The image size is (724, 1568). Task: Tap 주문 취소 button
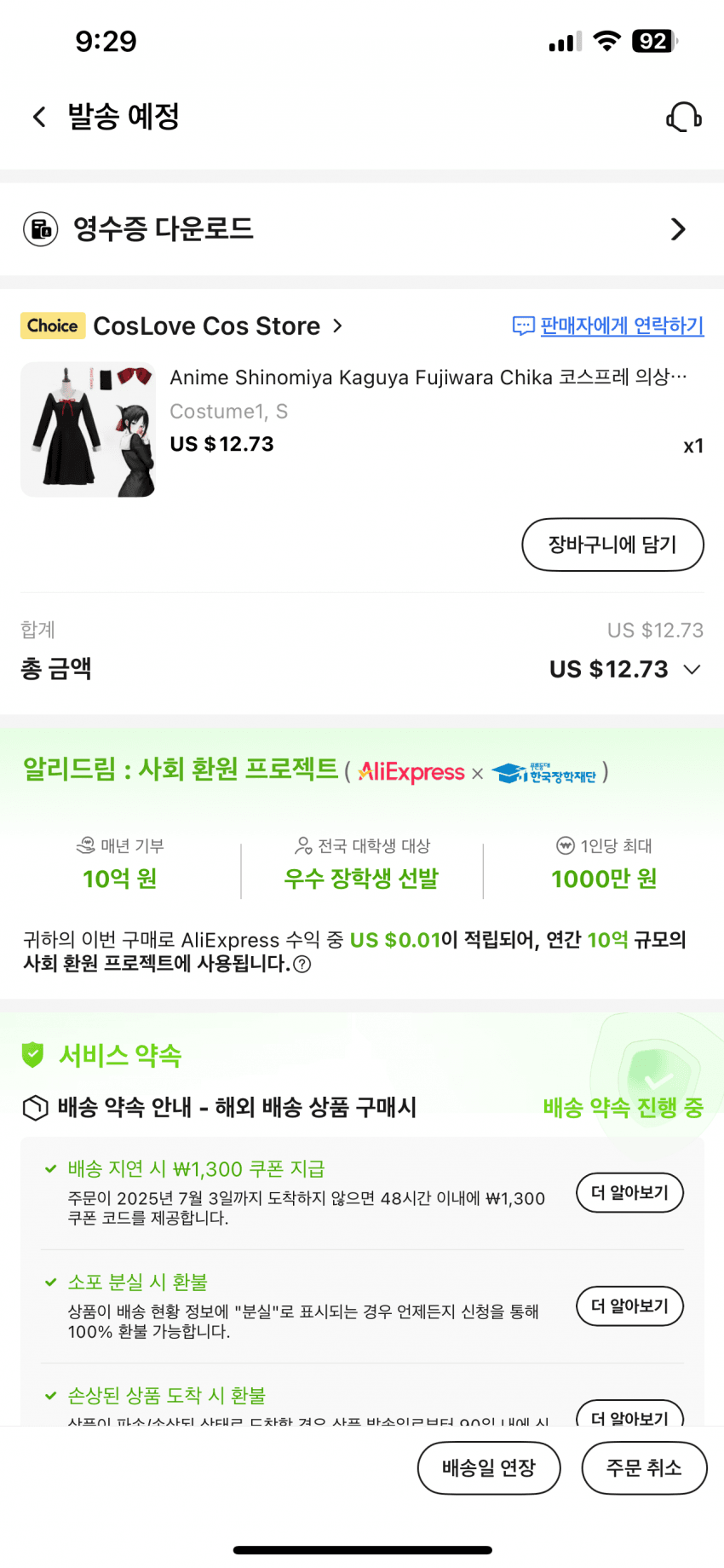tap(644, 1467)
